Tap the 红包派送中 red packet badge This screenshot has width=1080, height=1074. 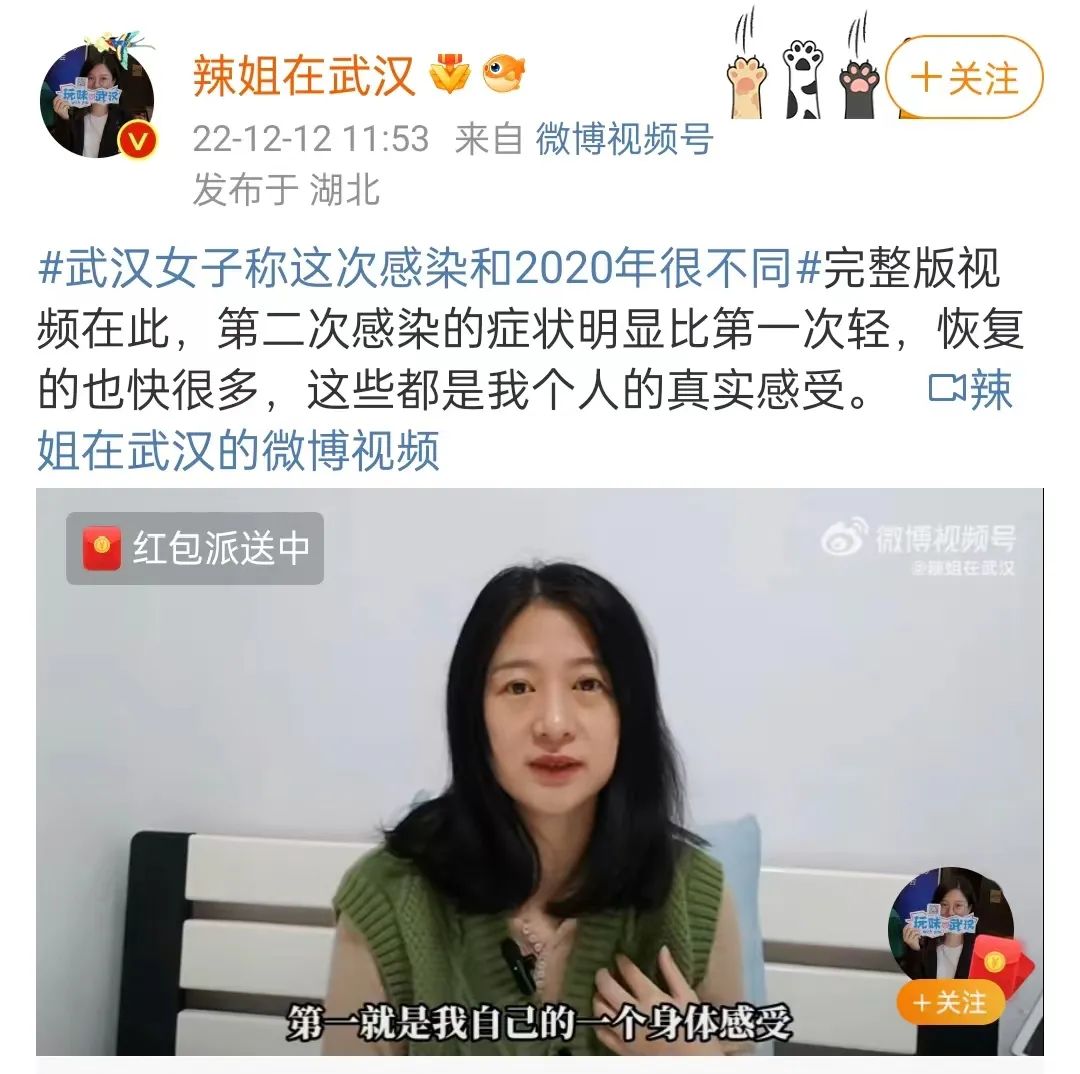tap(196, 548)
